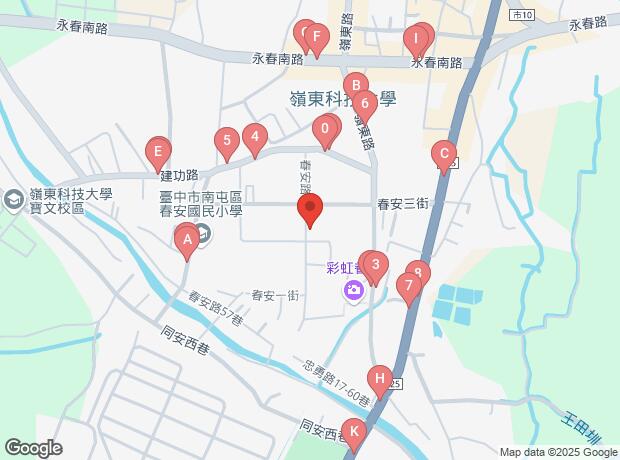This screenshot has height=460, width=620.
Task: Open the 春安國民小學 school place icon
Action: 201,236
